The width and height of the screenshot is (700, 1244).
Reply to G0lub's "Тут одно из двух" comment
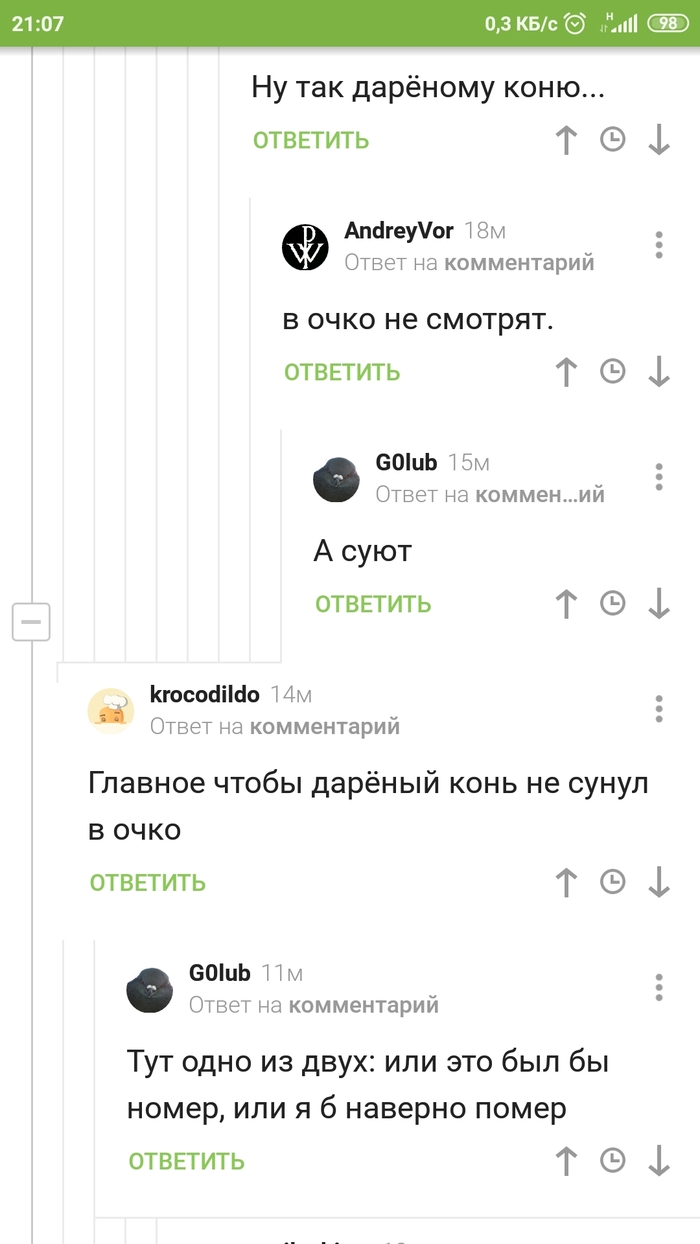tap(187, 1161)
